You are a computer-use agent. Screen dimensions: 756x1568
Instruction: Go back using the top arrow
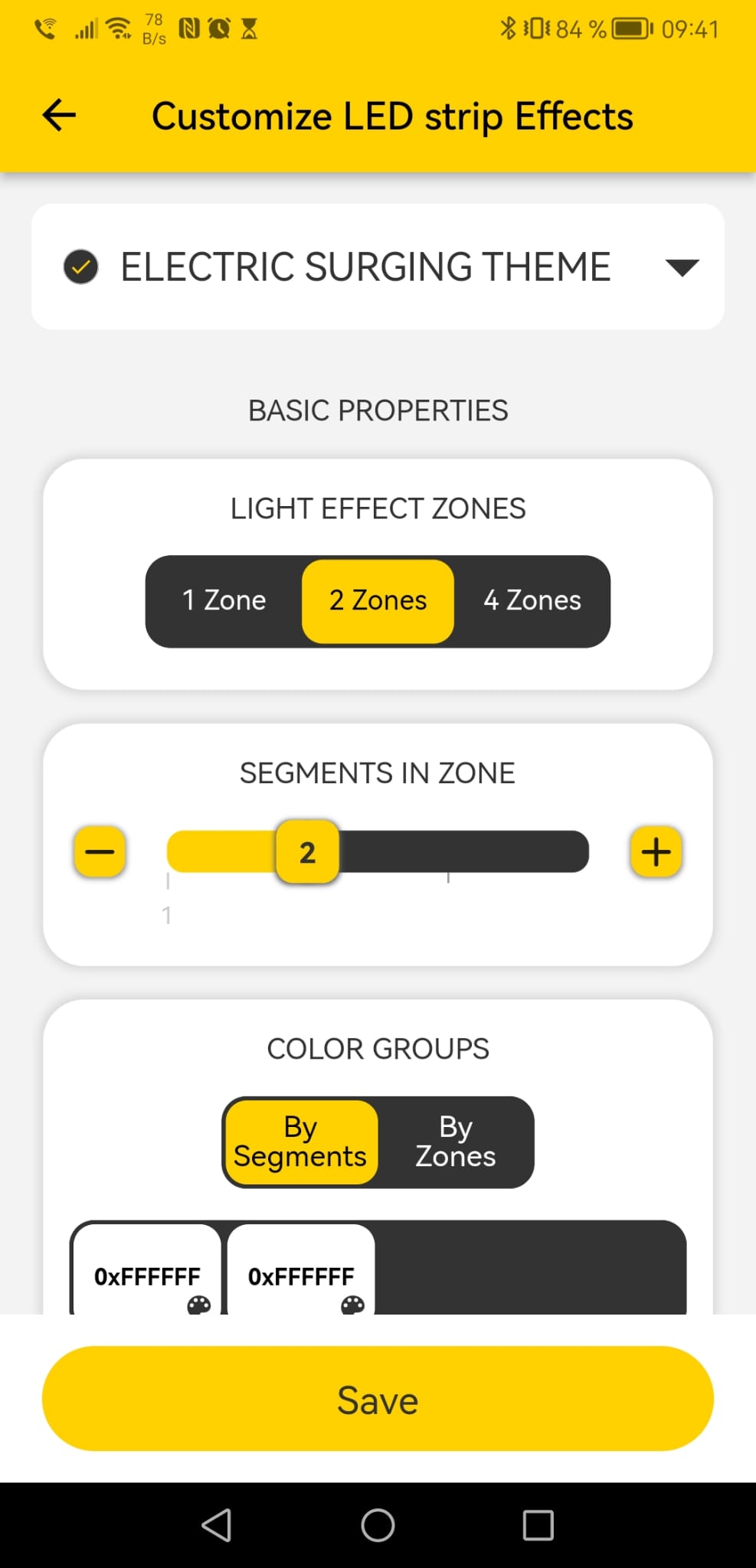(x=59, y=116)
